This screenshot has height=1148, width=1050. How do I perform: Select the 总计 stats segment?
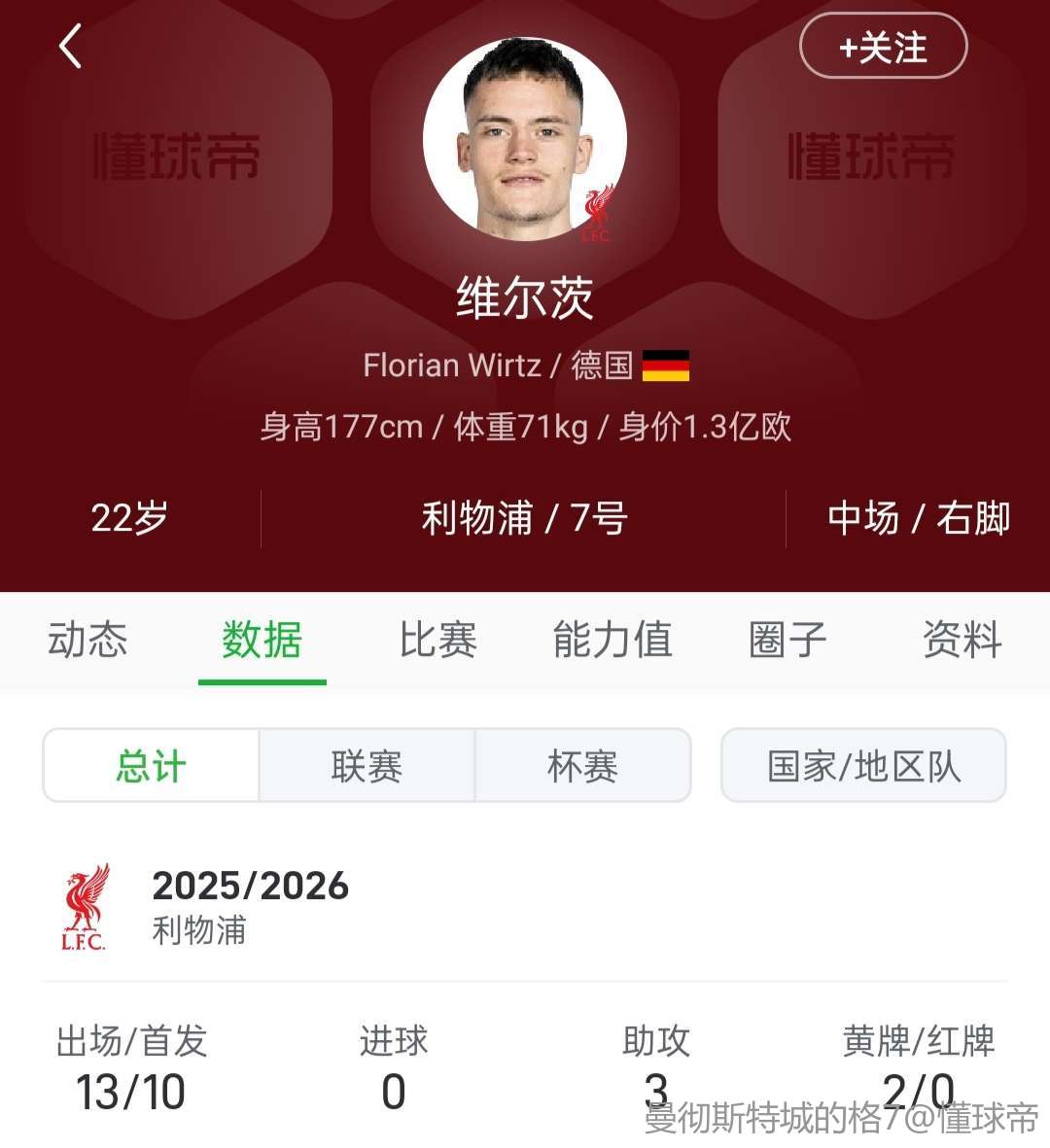tap(151, 766)
